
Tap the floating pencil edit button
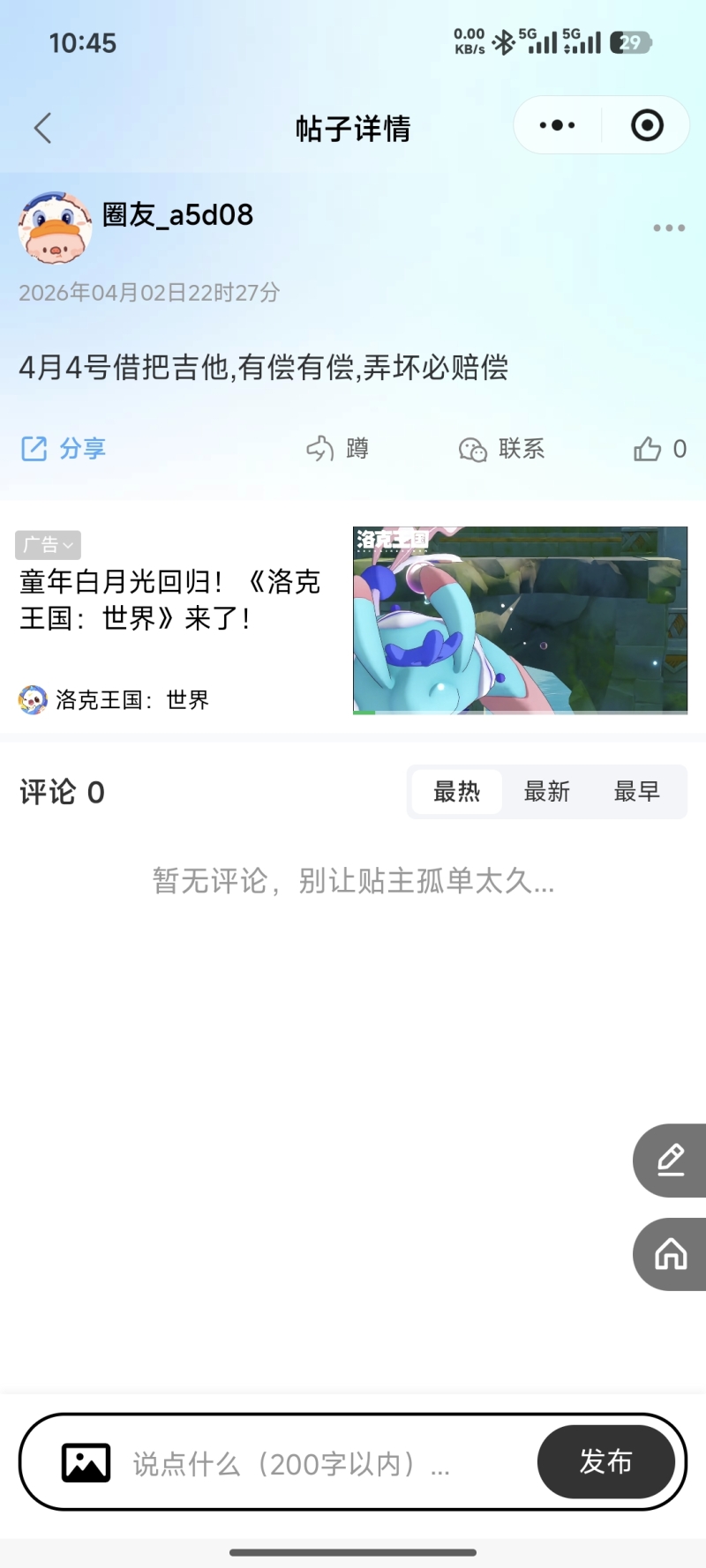pyautogui.click(x=670, y=1160)
